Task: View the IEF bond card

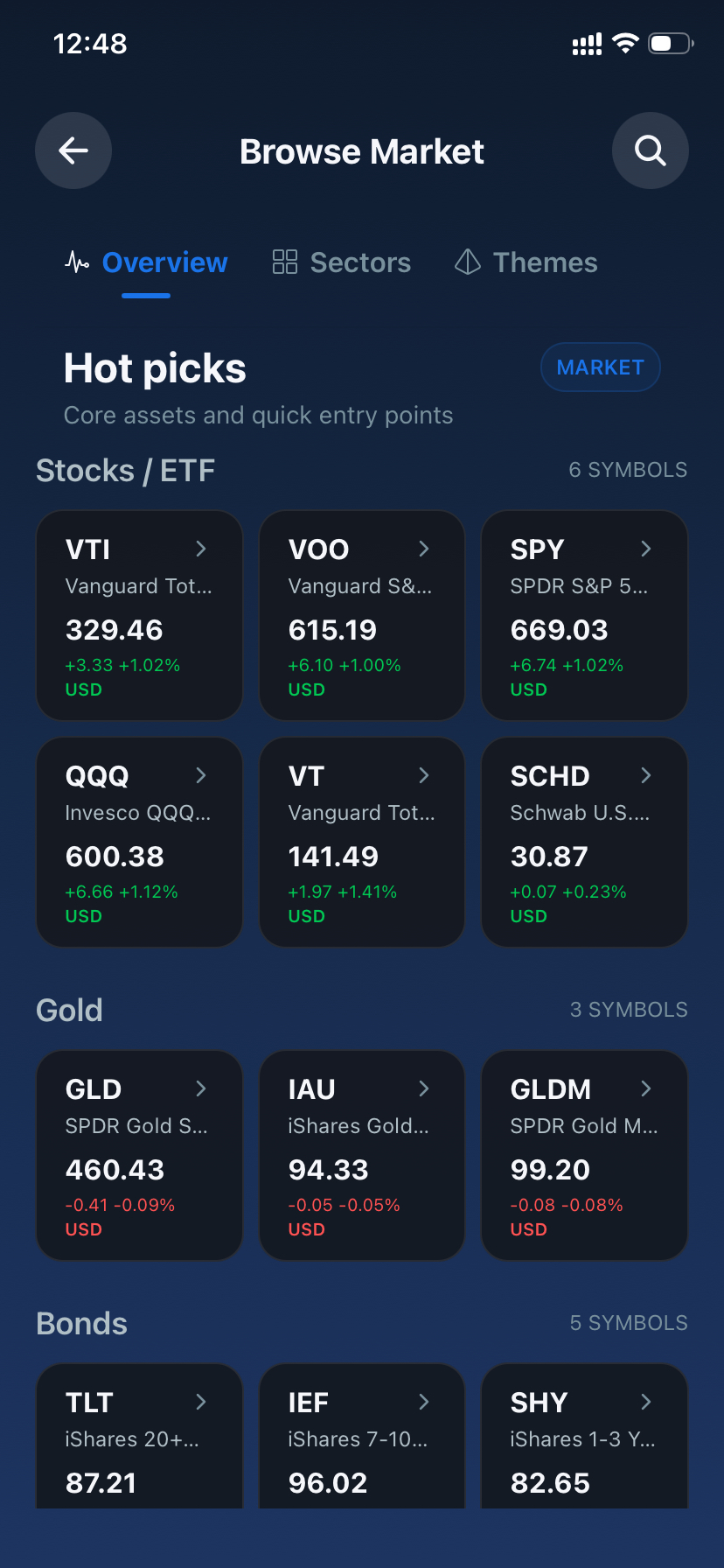Action: point(362,1437)
